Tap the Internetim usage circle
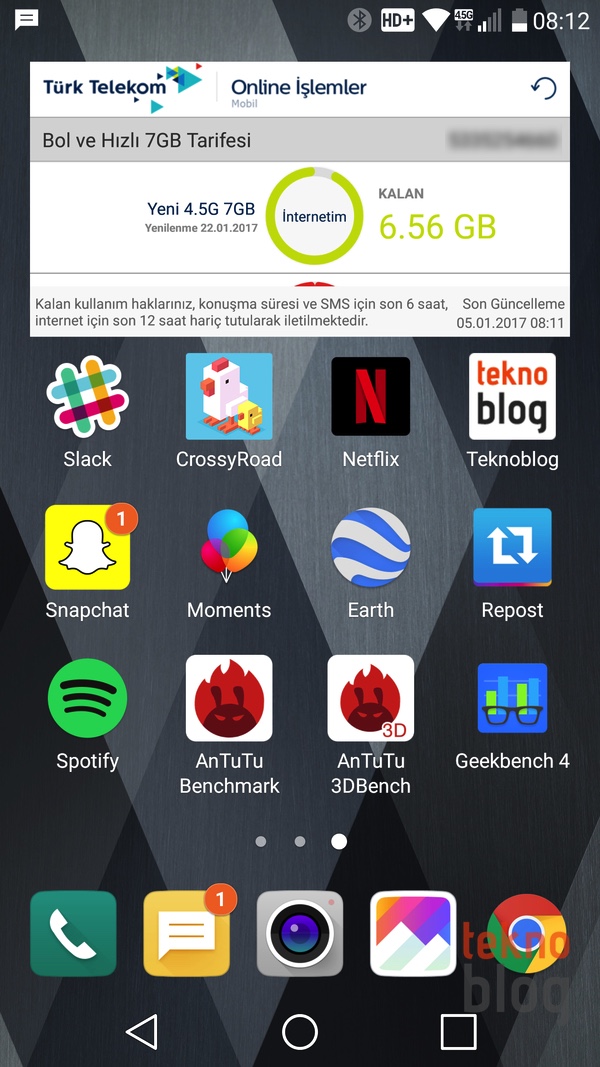The height and width of the screenshot is (1067, 600). (314, 216)
